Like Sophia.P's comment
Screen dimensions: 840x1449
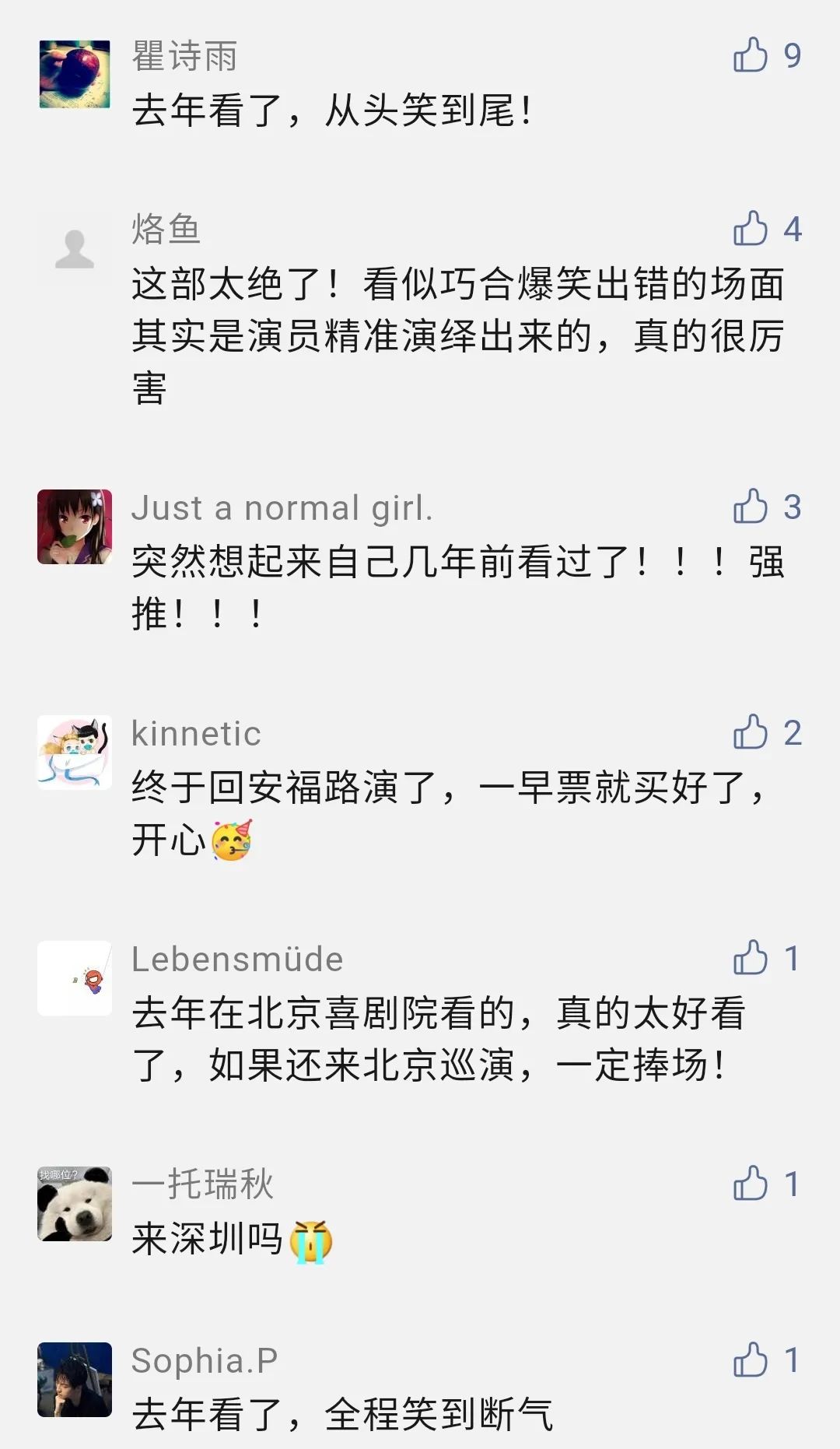pos(751,1360)
